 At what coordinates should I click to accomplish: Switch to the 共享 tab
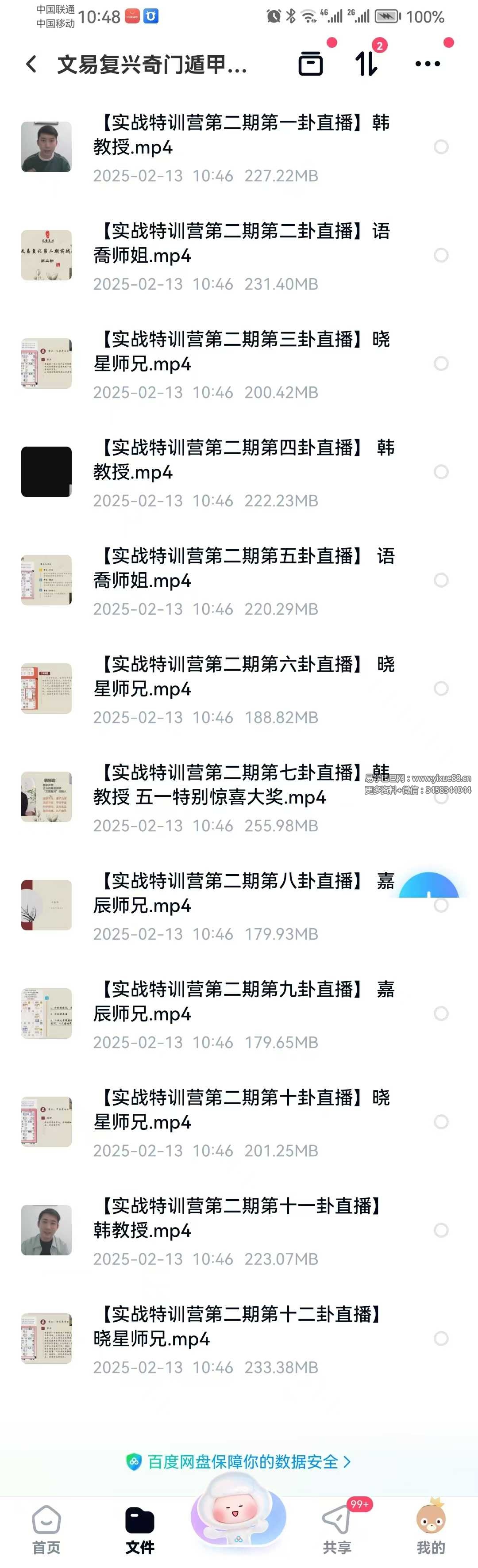coord(337,1529)
